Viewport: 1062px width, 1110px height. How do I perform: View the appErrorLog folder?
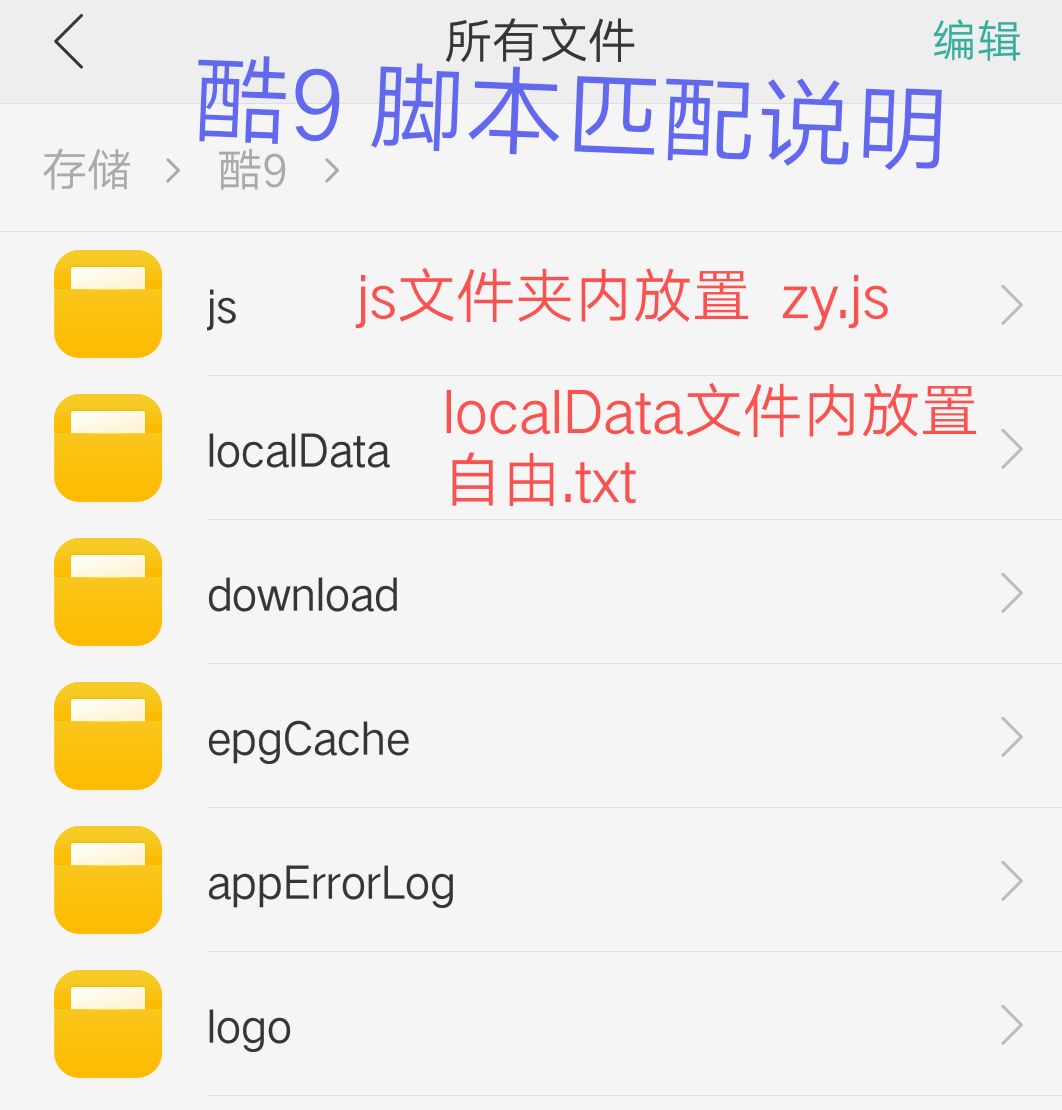(330, 883)
